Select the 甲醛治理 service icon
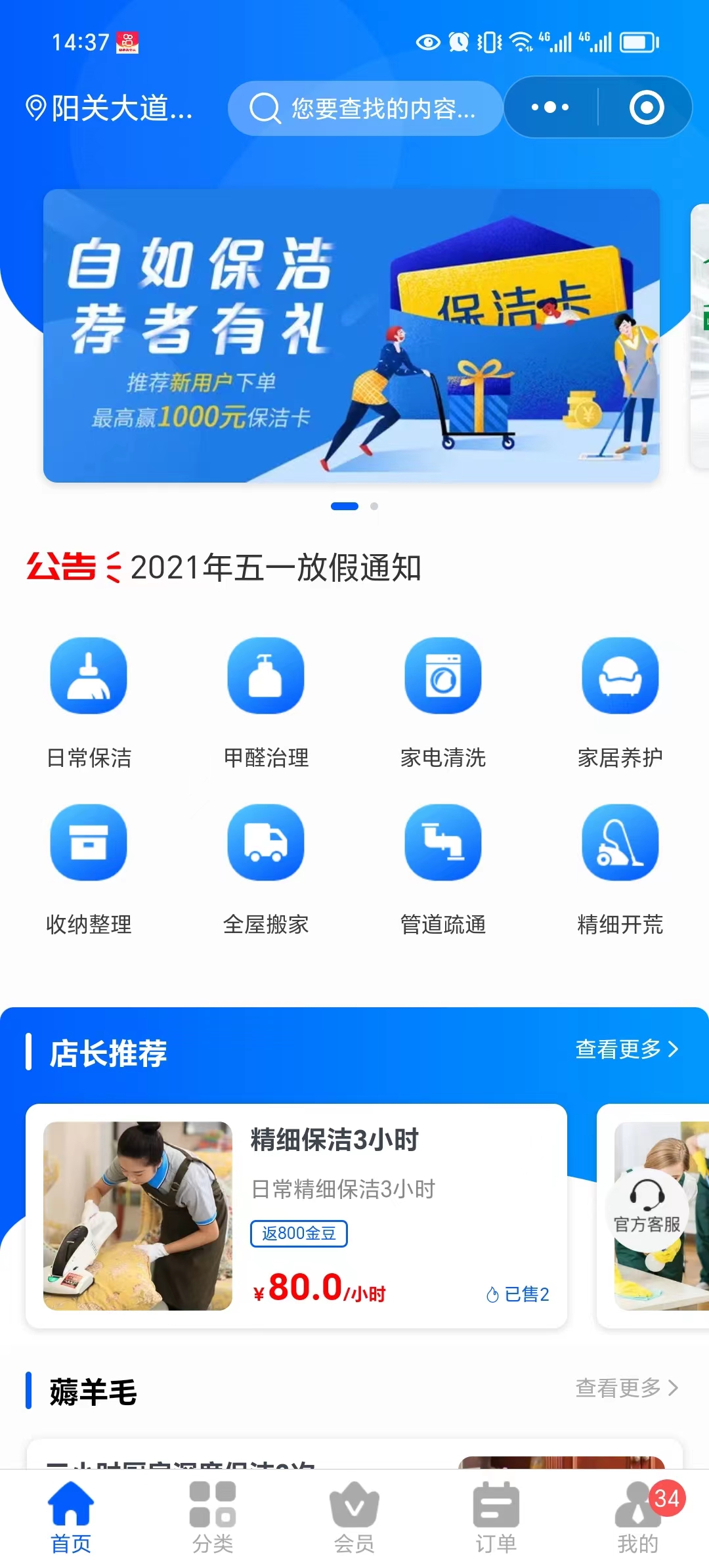The height and width of the screenshot is (1568, 709). tap(266, 676)
